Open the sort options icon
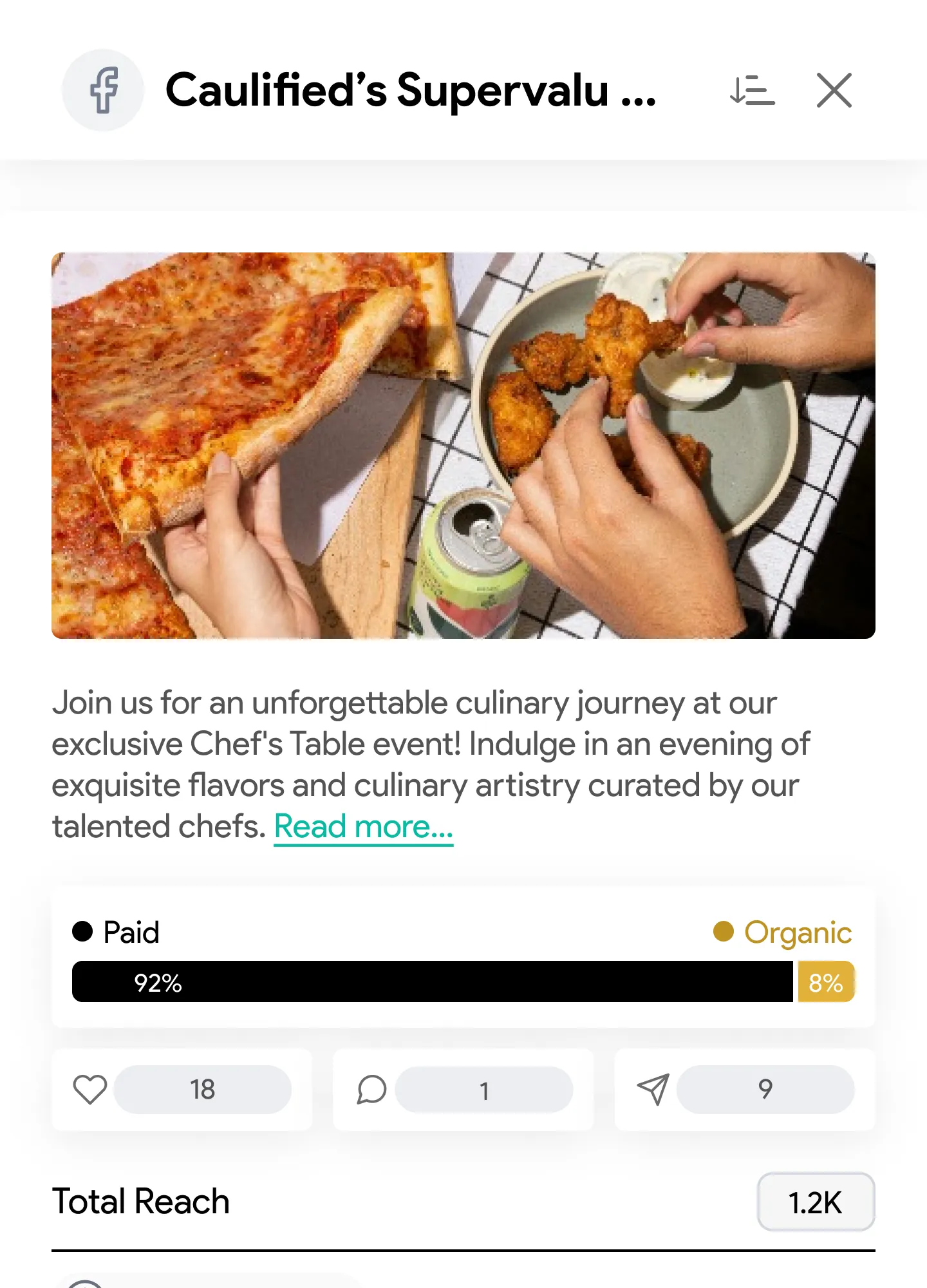The image size is (927, 1288). [x=752, y=90]
